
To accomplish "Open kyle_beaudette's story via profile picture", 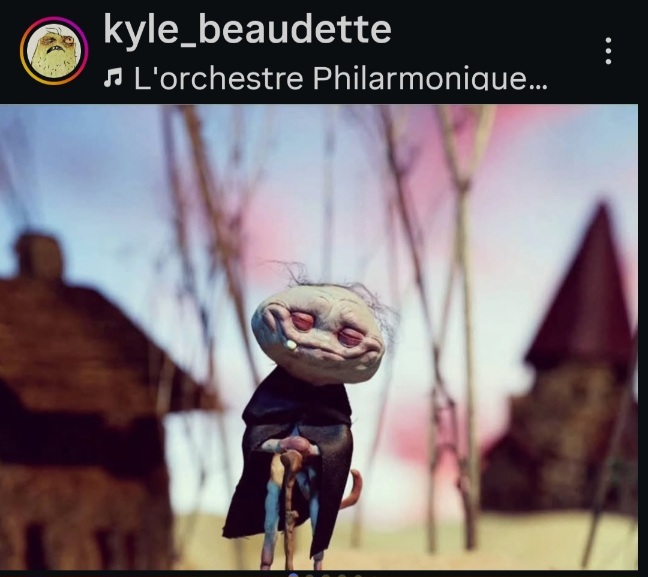I will (x=54, y=50).
